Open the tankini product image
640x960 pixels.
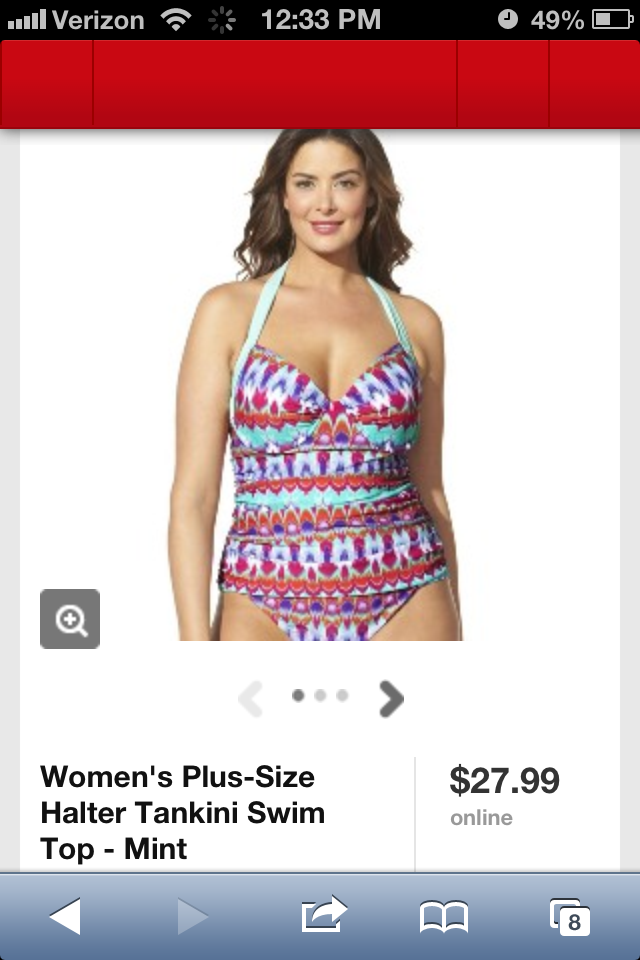(x=320, y=385)
